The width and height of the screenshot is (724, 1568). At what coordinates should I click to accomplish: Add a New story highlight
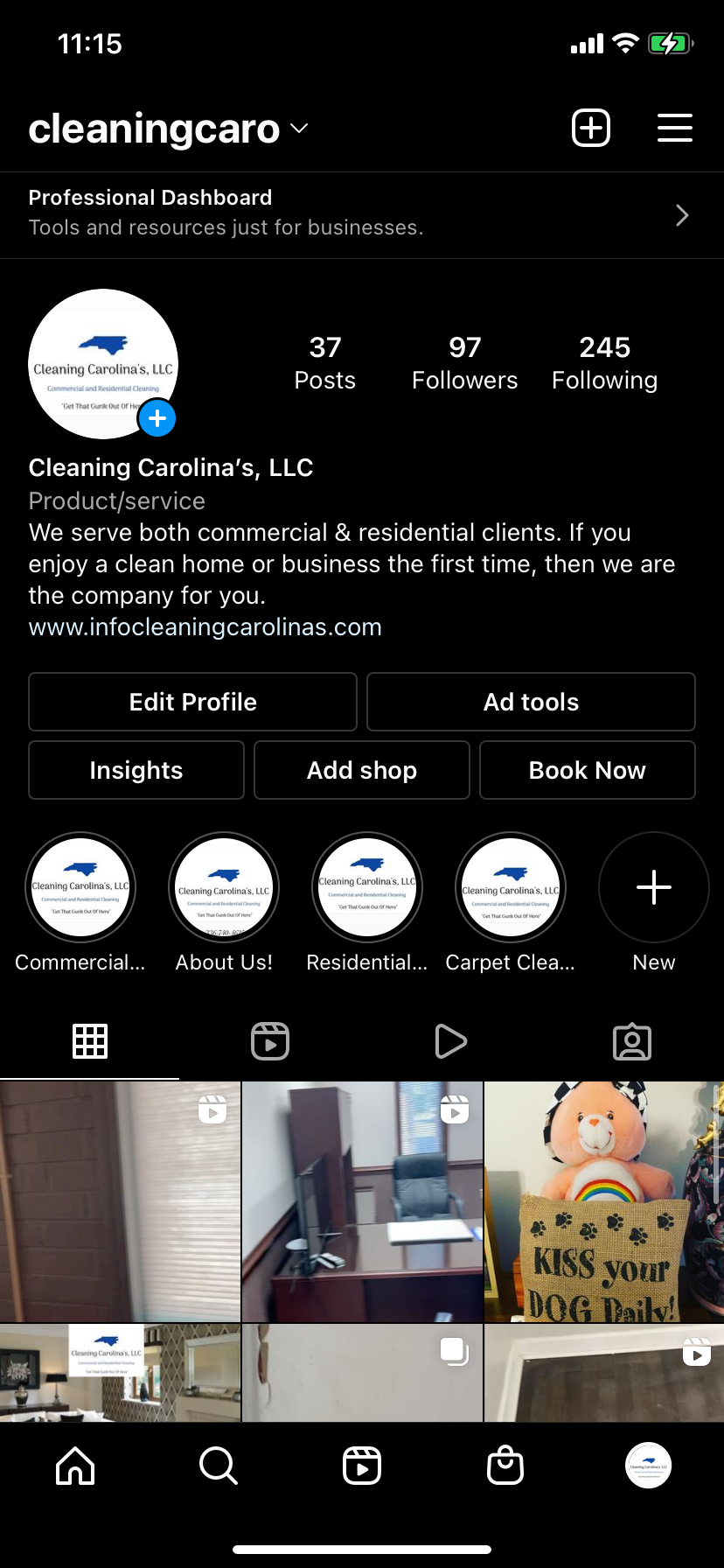pyautogui.click(x=654, y=887)
